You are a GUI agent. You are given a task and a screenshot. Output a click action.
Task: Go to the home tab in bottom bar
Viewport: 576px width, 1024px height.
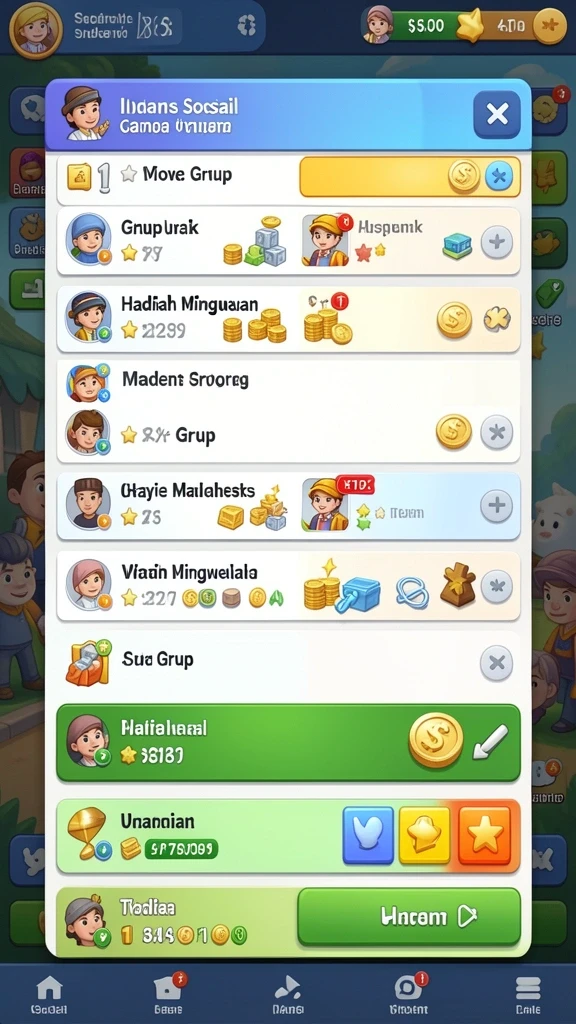pyautogui.click(x=50, y=995)
